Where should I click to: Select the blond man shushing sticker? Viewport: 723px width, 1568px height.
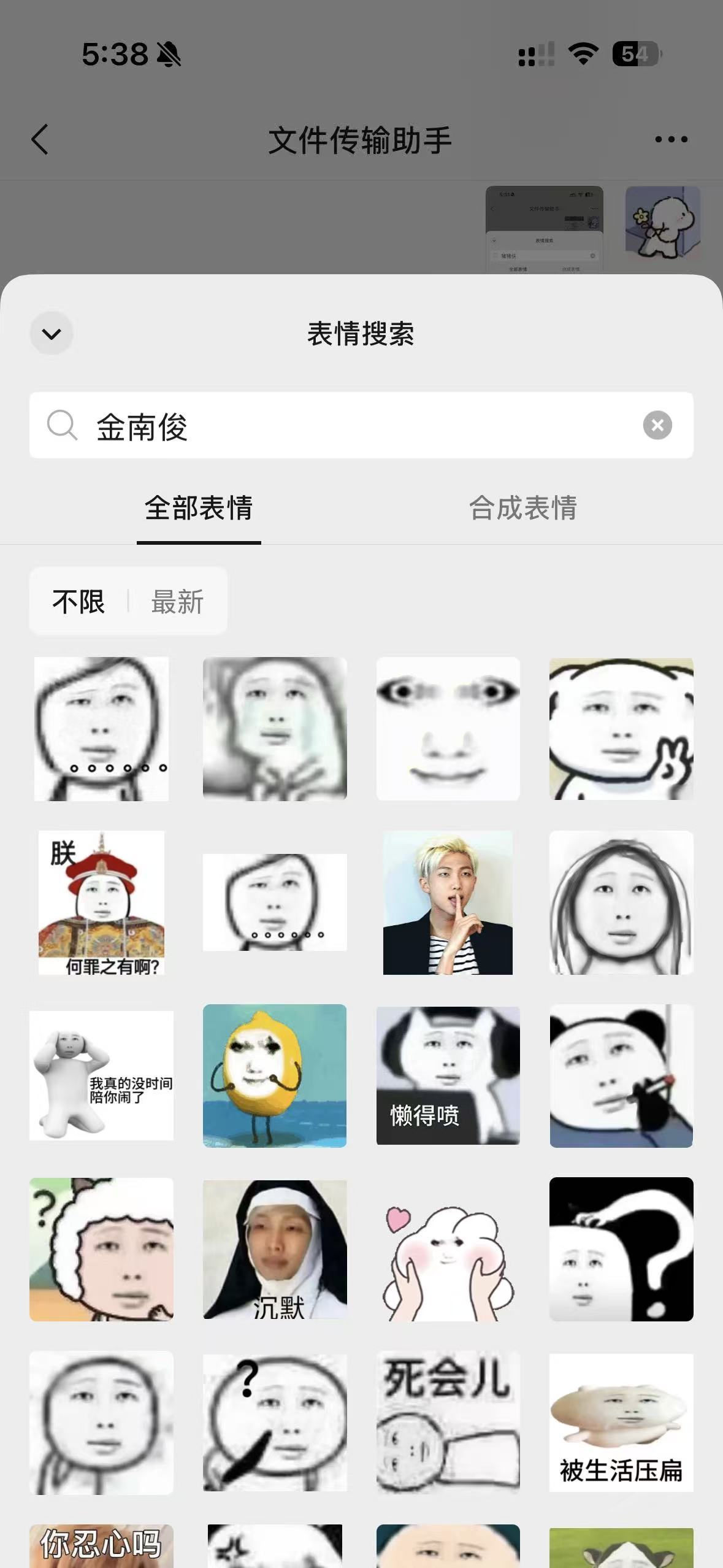(448, 902)
